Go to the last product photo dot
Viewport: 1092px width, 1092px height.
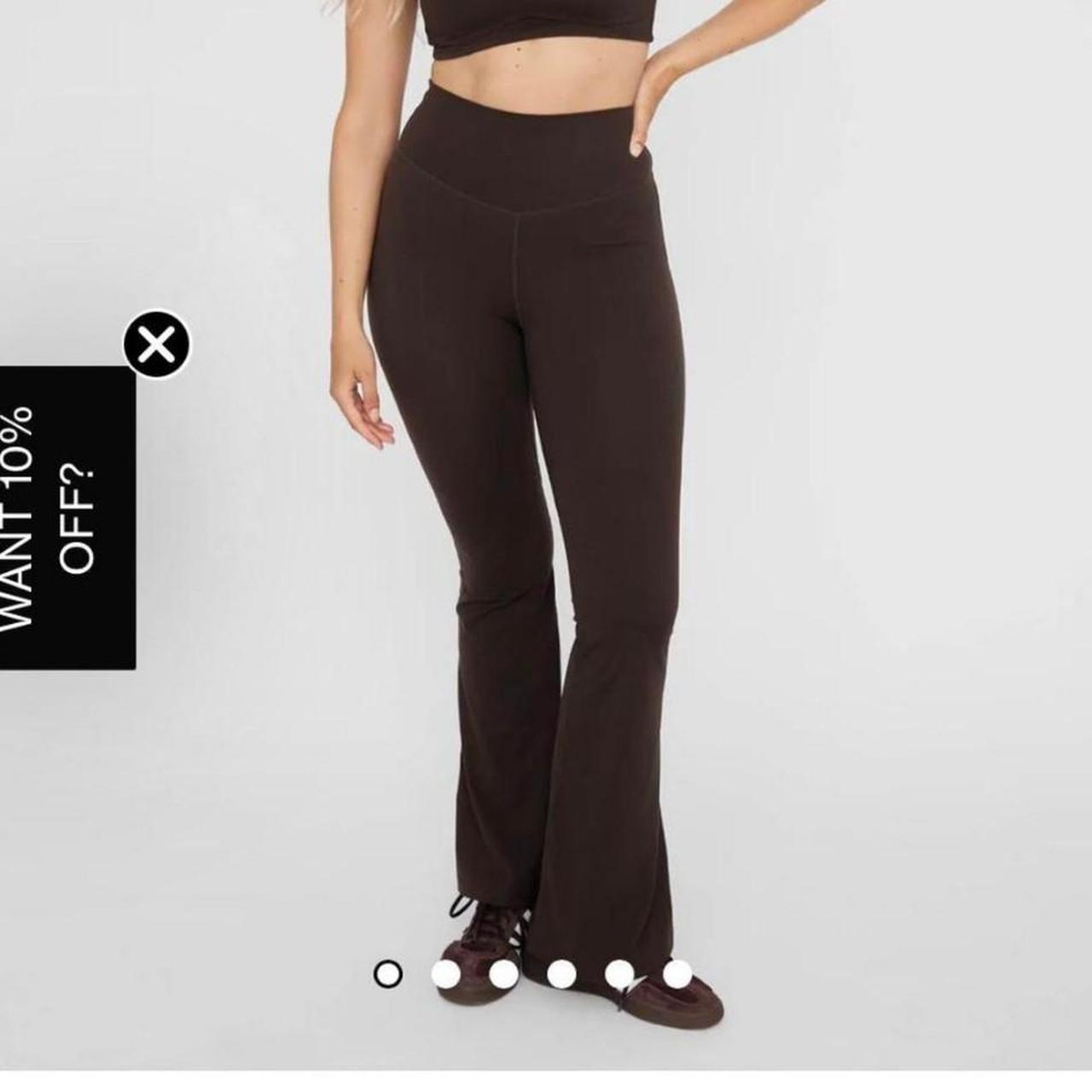(x=677, y=973)
